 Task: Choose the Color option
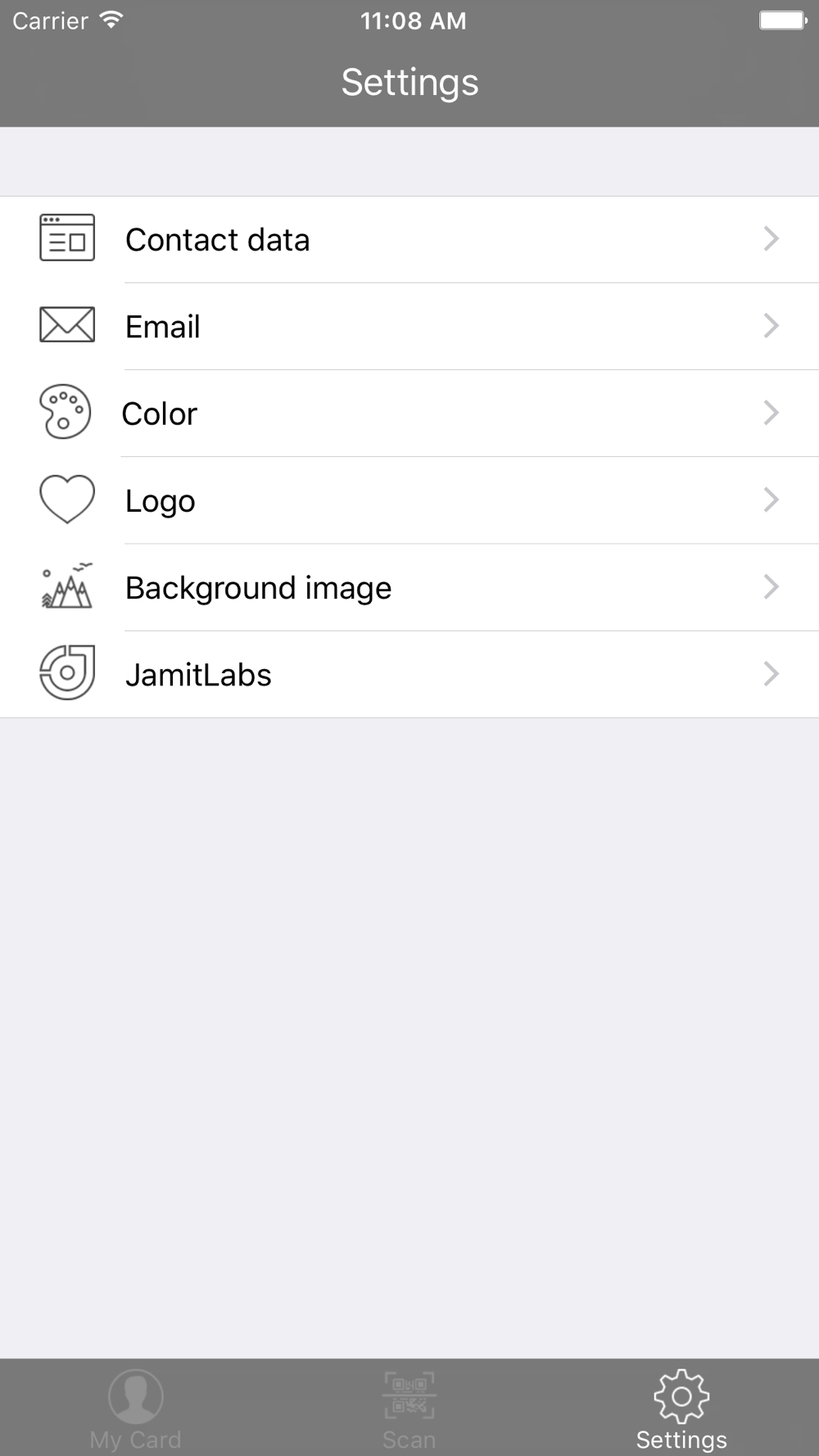409,414
